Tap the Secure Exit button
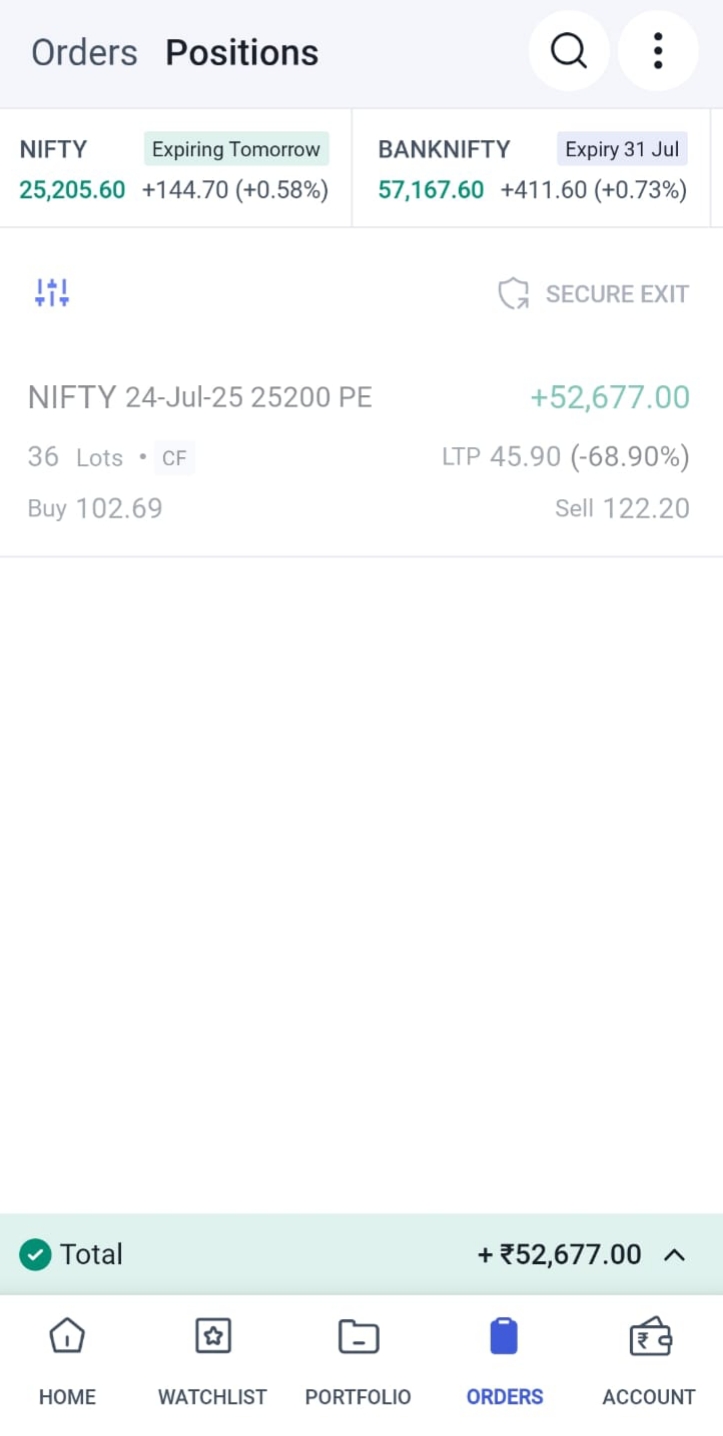The width and height of the screenshot is (723, 1436). [x=594, y=294]
